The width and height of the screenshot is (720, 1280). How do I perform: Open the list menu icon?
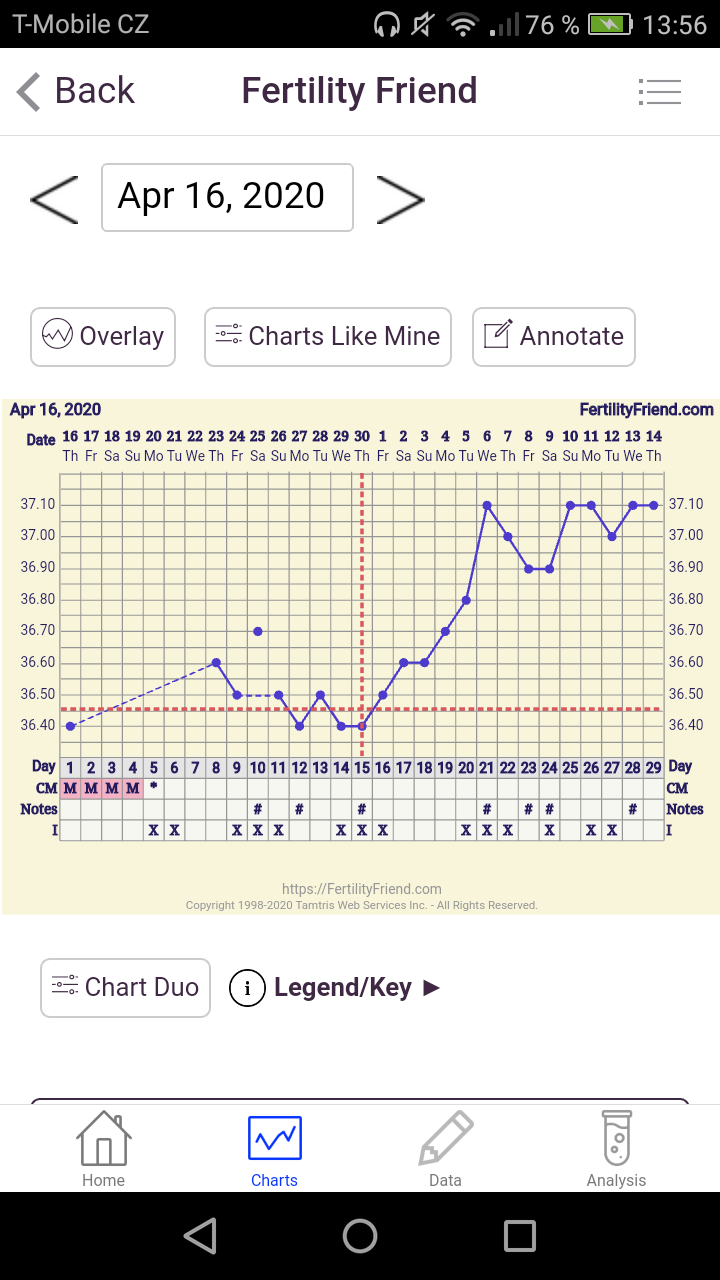click(660, 92)
